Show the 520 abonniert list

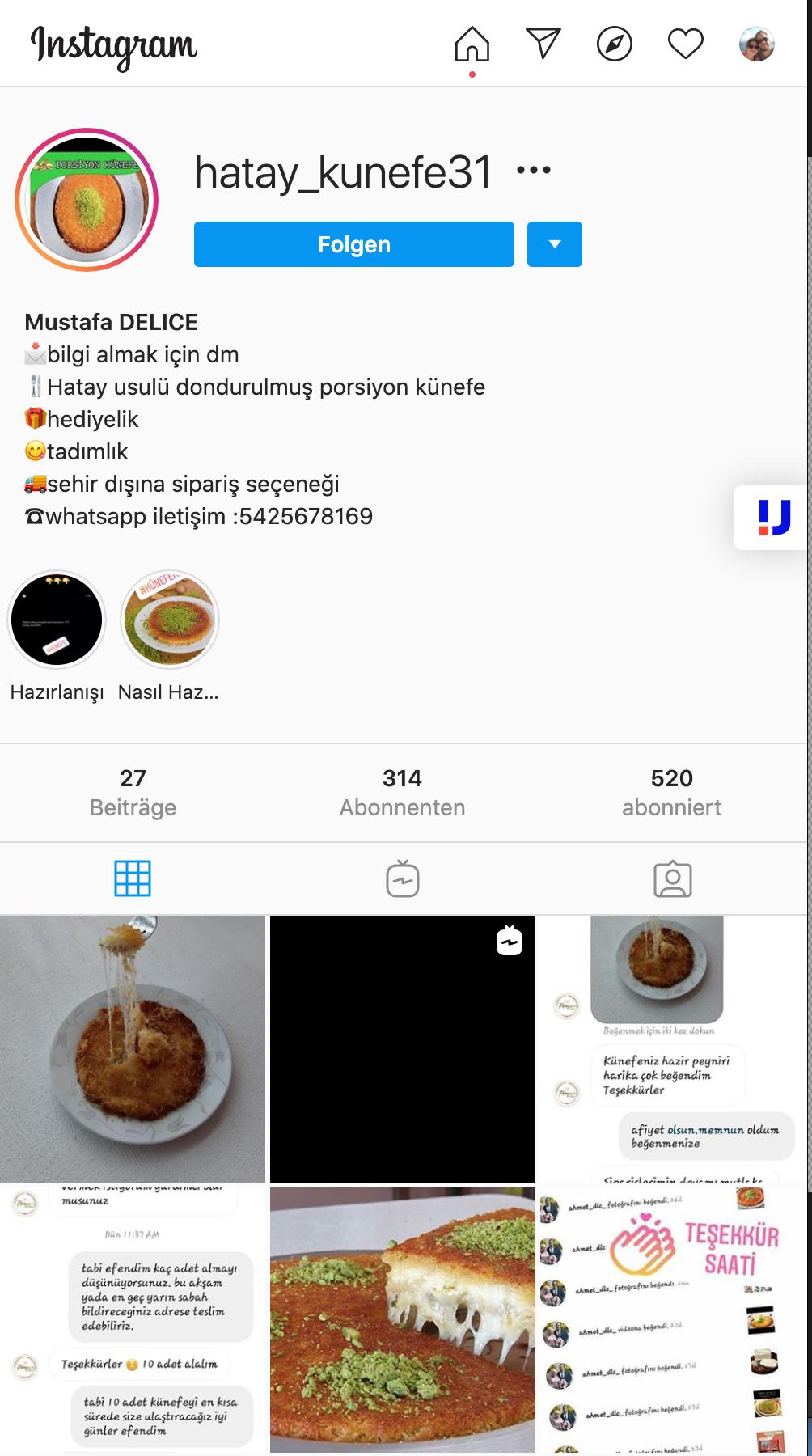click(x=671, y=792)
